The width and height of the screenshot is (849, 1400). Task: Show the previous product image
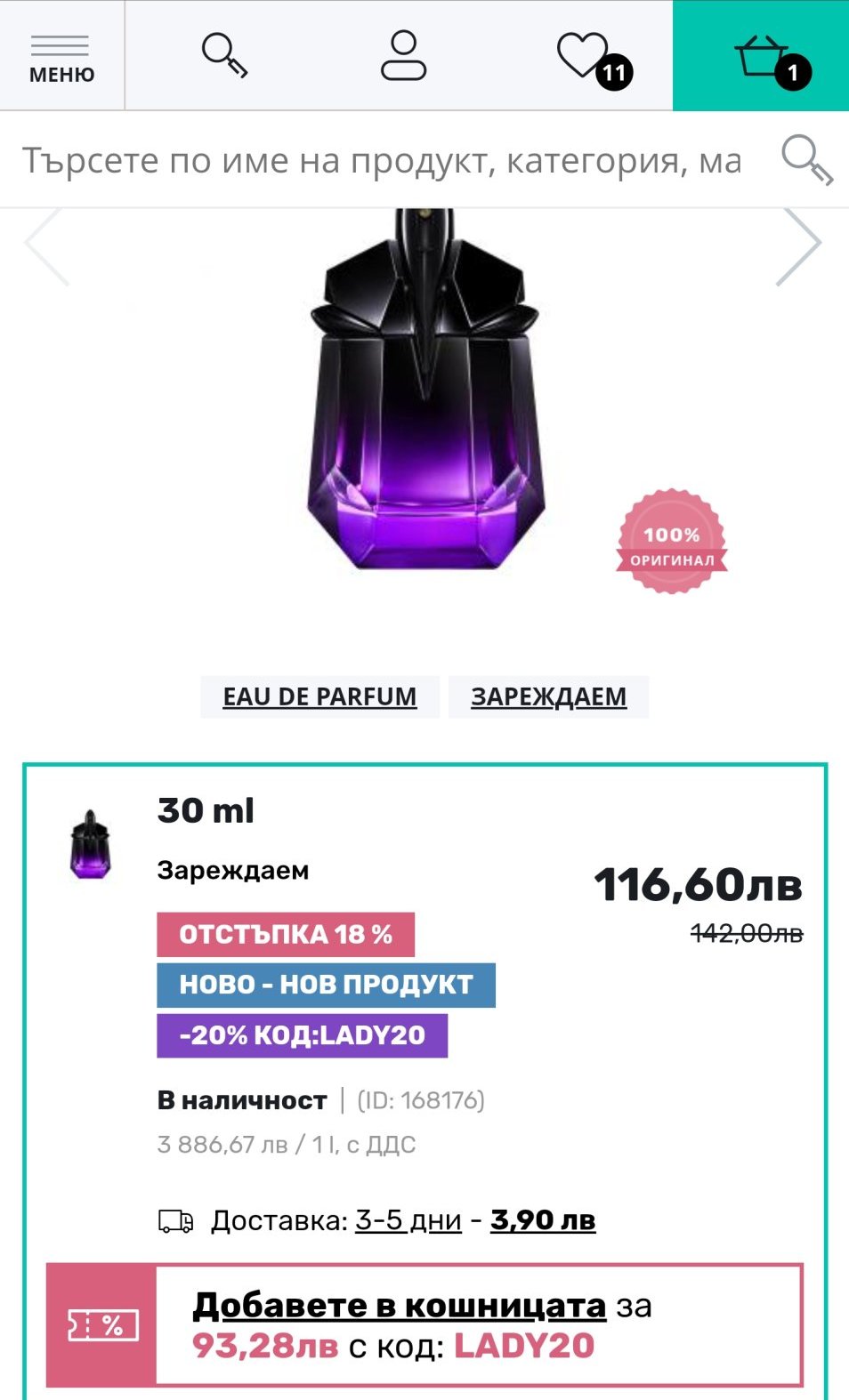pyautogui.click(x=46, y=244)
